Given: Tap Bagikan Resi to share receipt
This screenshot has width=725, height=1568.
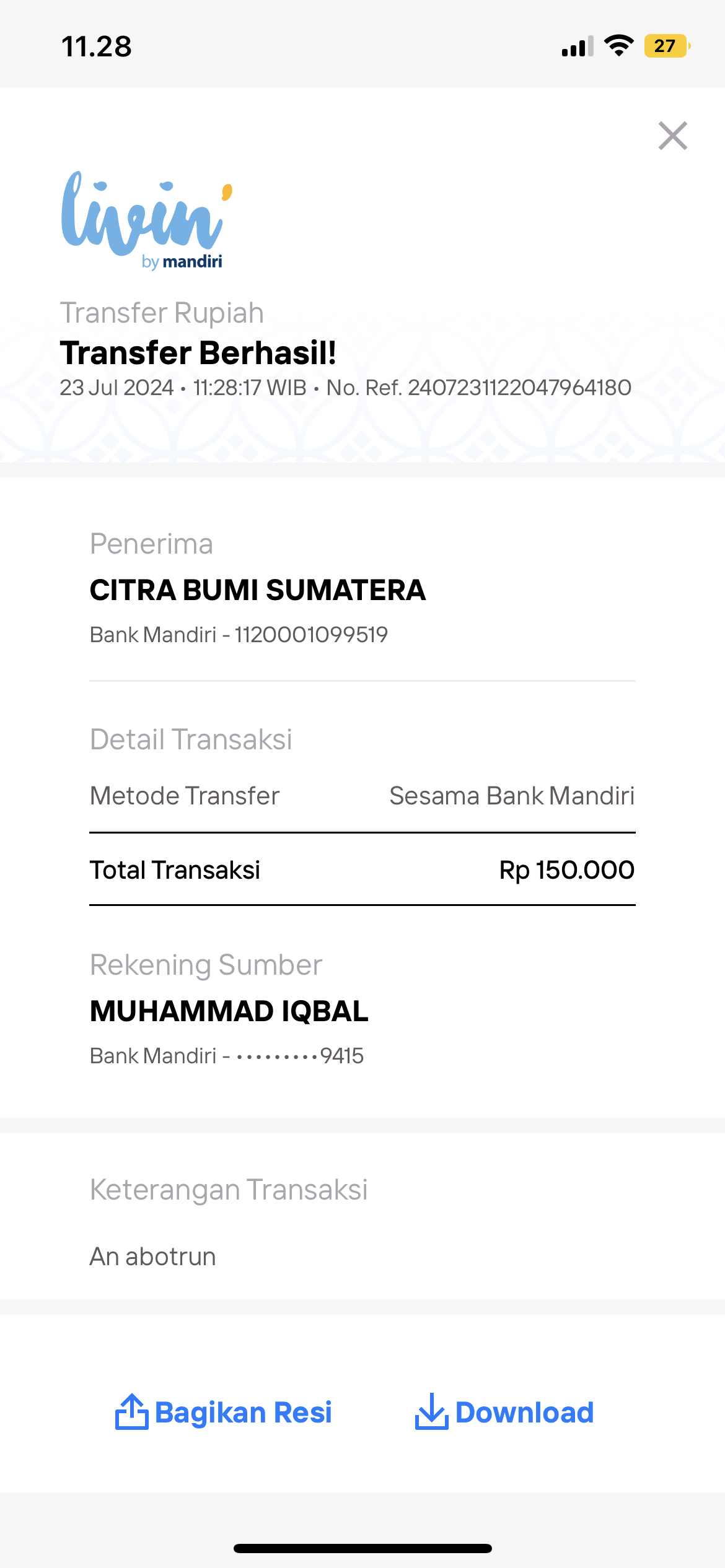Looking at the screenshot, I should pyautogui.click(x=224, y=1413).
